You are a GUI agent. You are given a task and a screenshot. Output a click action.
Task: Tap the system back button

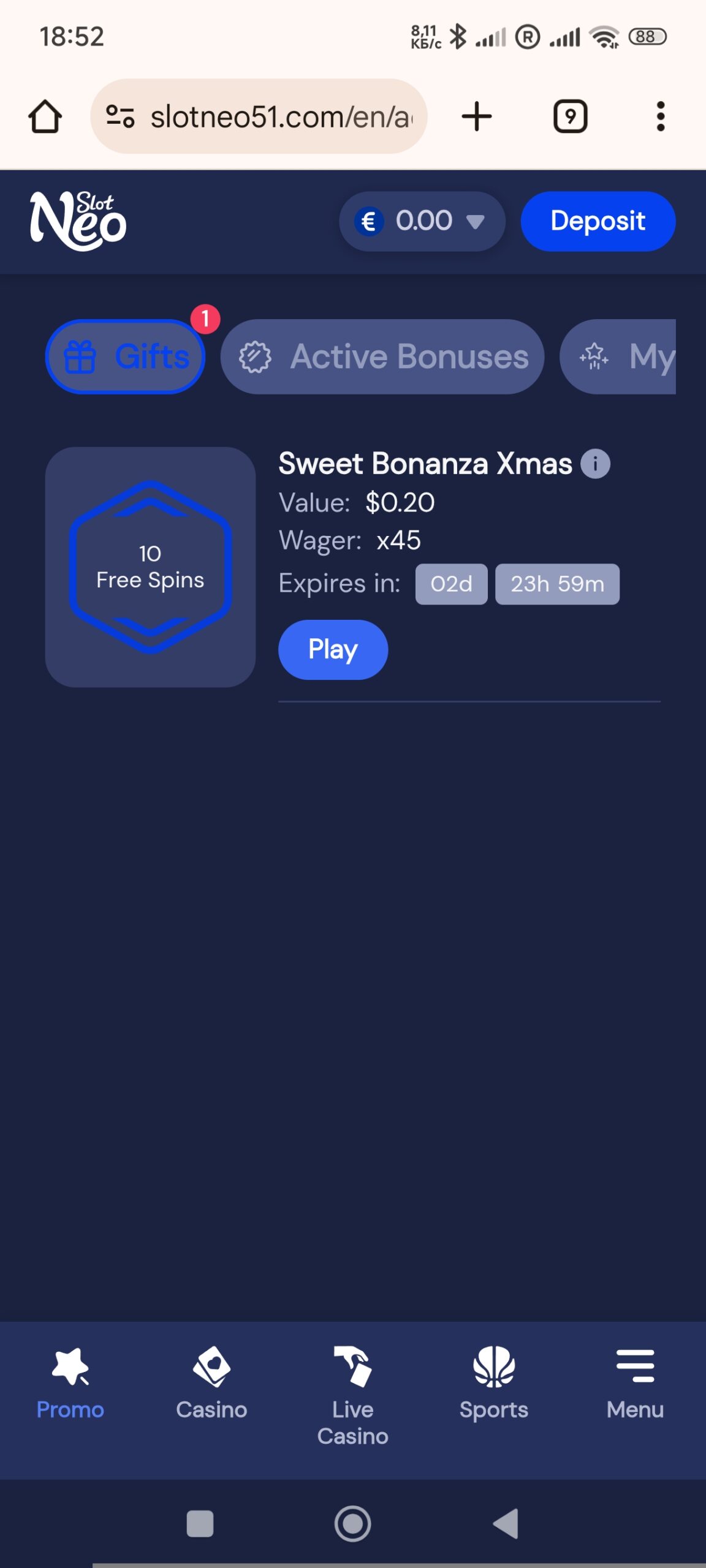coord(506,1523)
